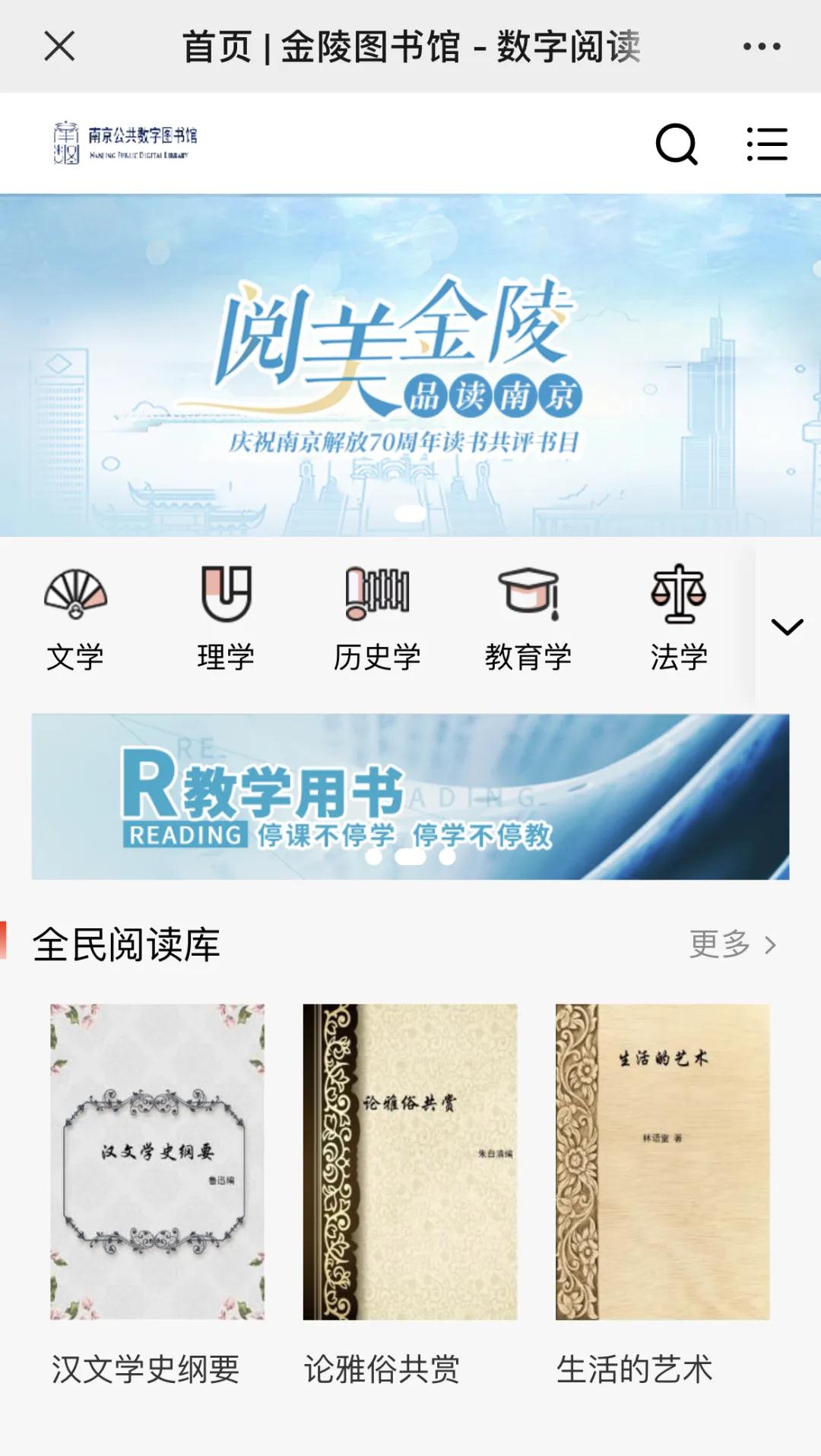Open the book 论雅俗共赏
The height and width of the screenshot is (1456, 821).
410,1161
